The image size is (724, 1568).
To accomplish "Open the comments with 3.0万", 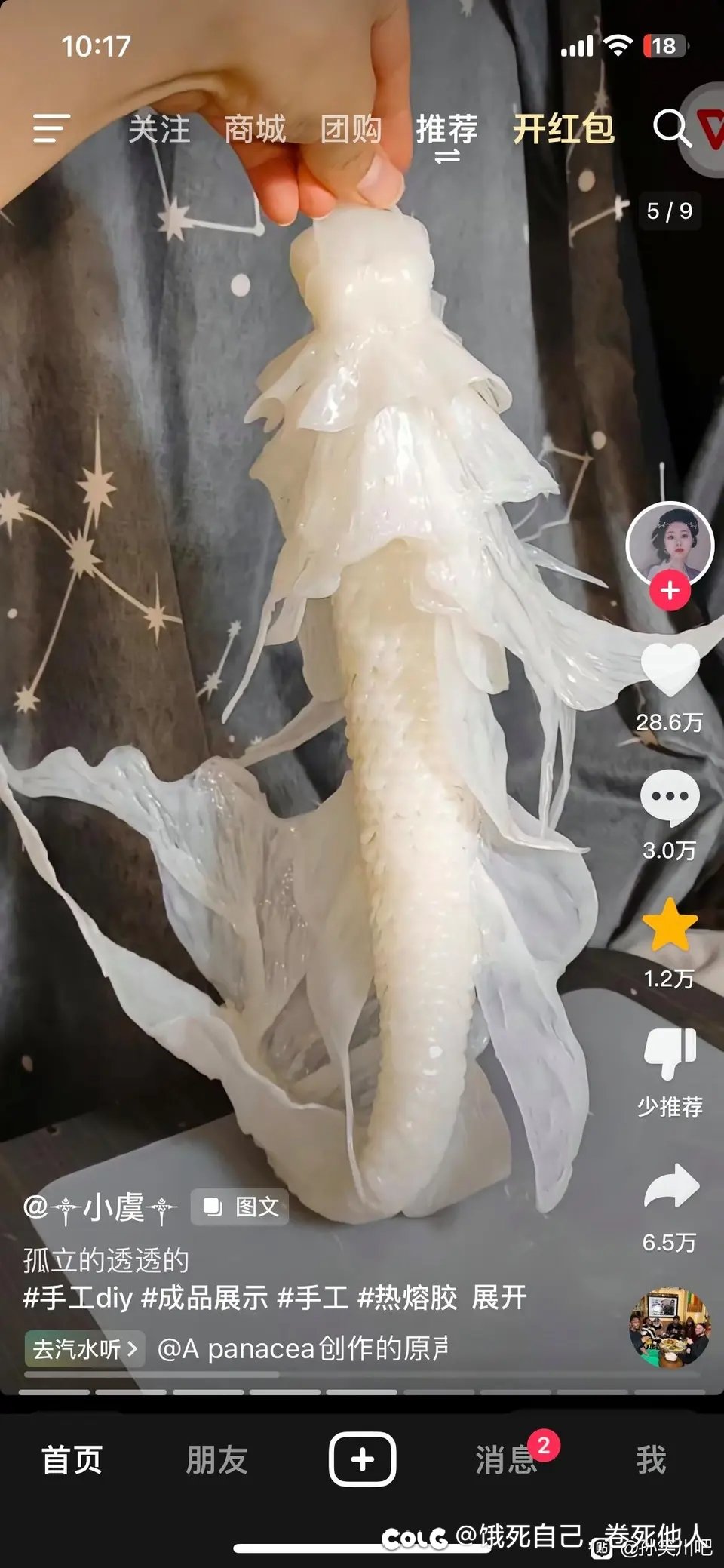I will click(x=670, y=798).
